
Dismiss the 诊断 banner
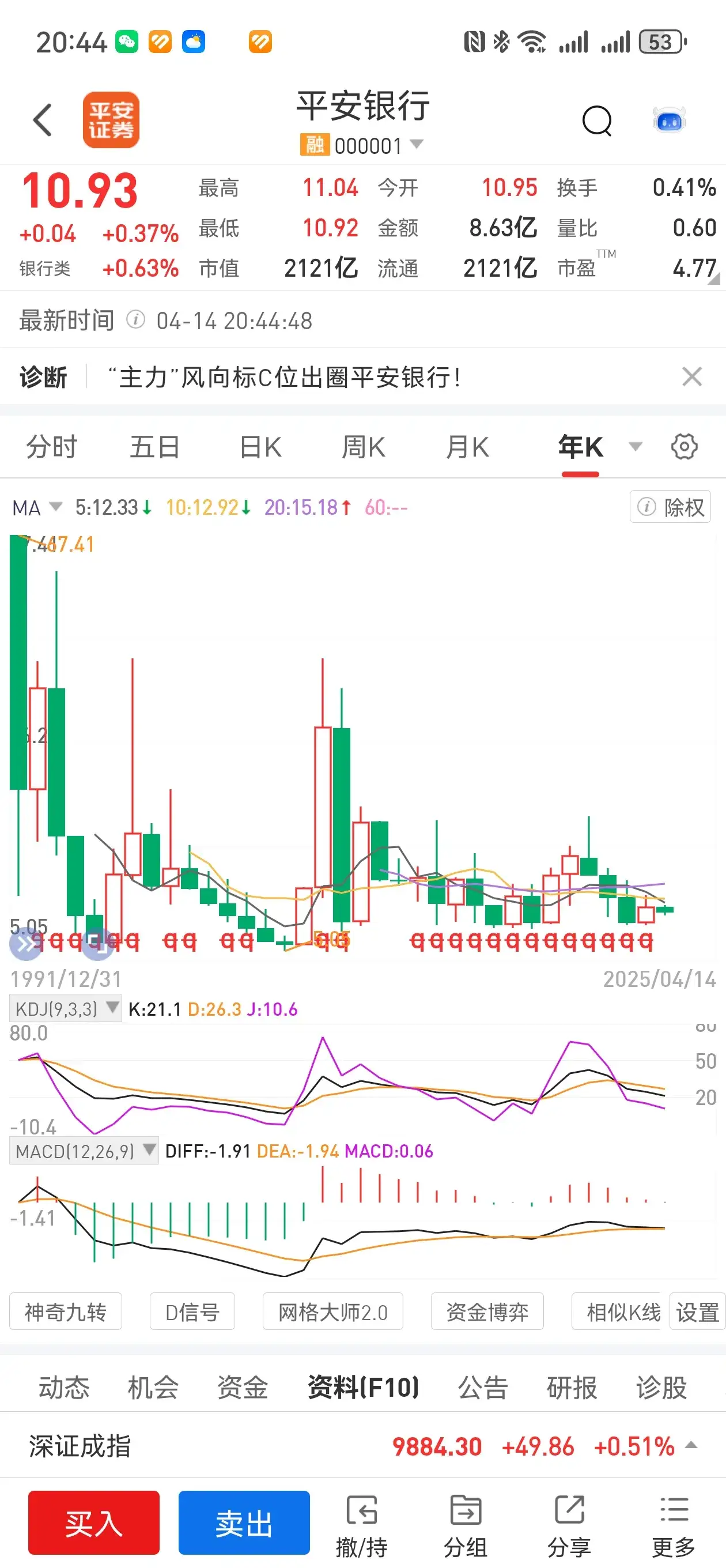[692, 377]
